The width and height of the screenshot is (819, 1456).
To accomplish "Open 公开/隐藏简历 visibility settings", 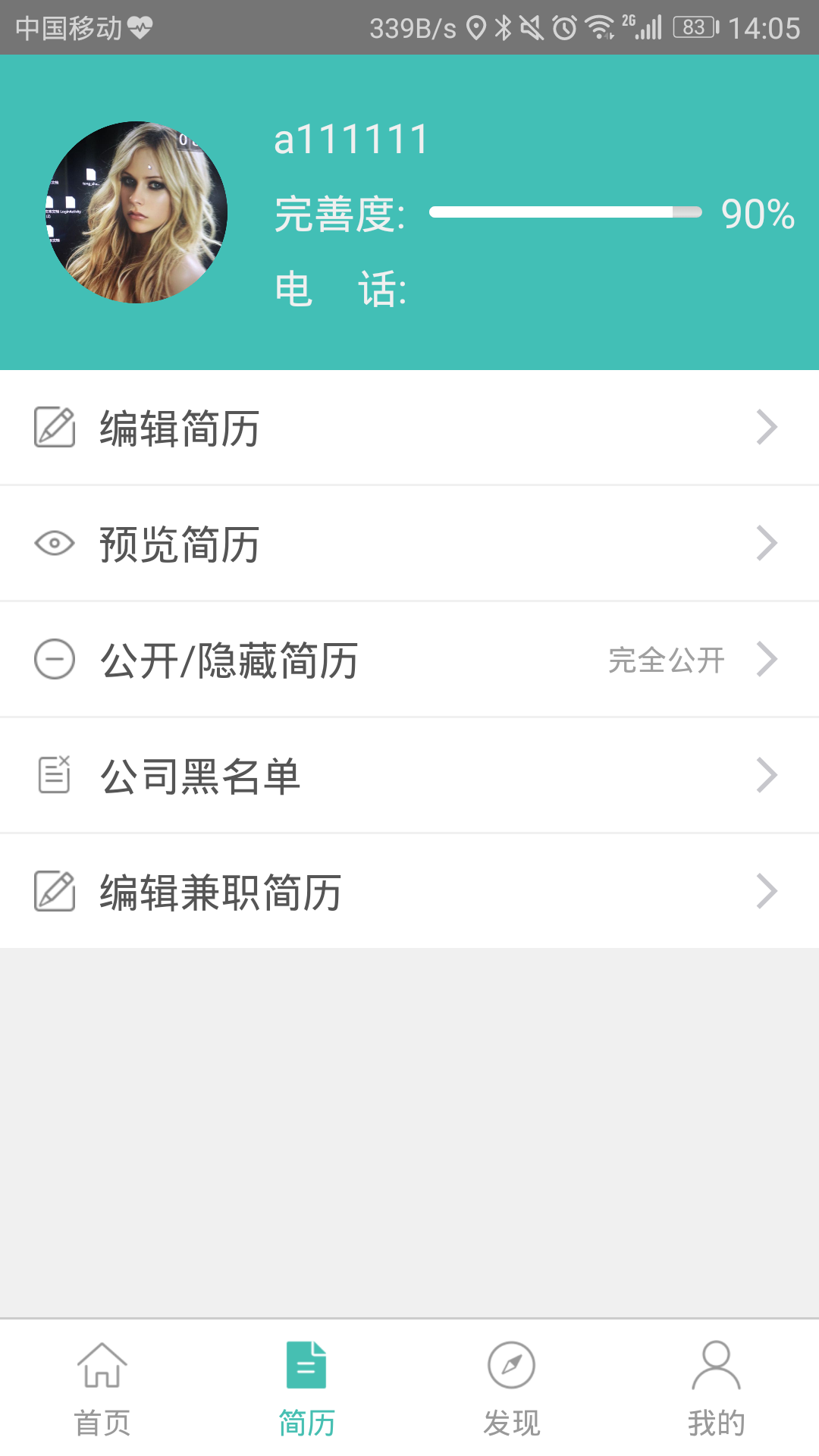I will click(409, 660).
